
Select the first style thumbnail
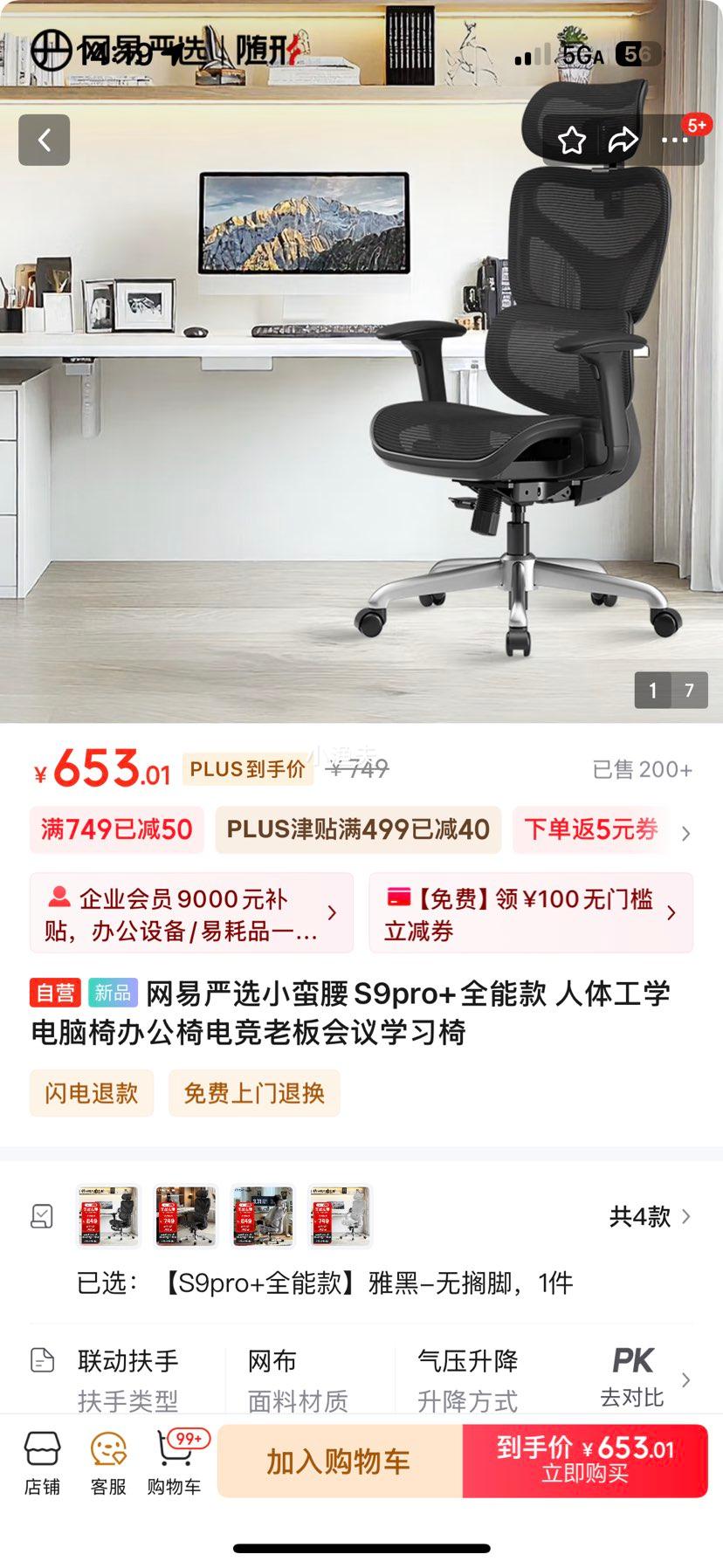pos(109,1215)
